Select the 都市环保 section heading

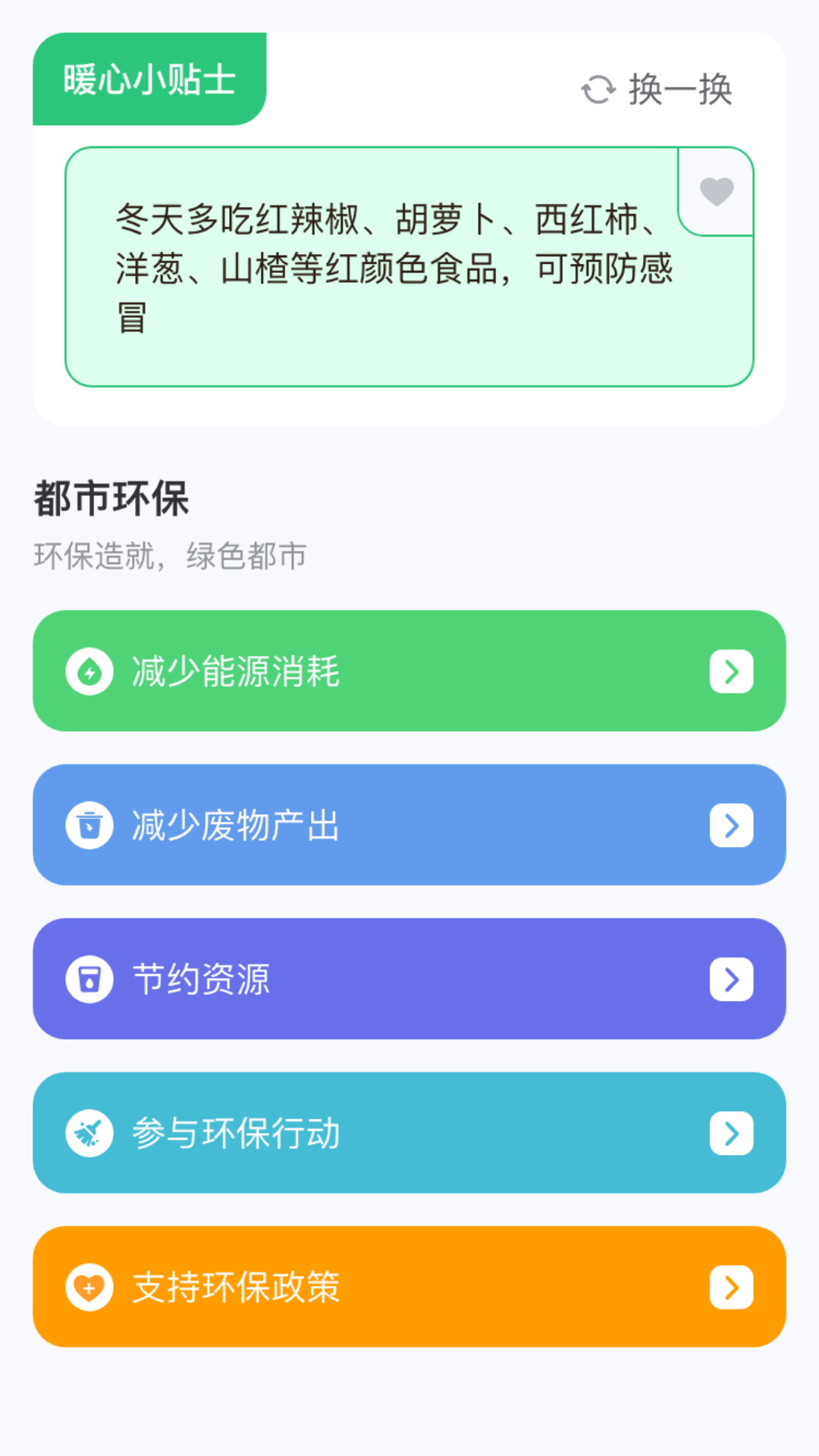tap(111, 497)
